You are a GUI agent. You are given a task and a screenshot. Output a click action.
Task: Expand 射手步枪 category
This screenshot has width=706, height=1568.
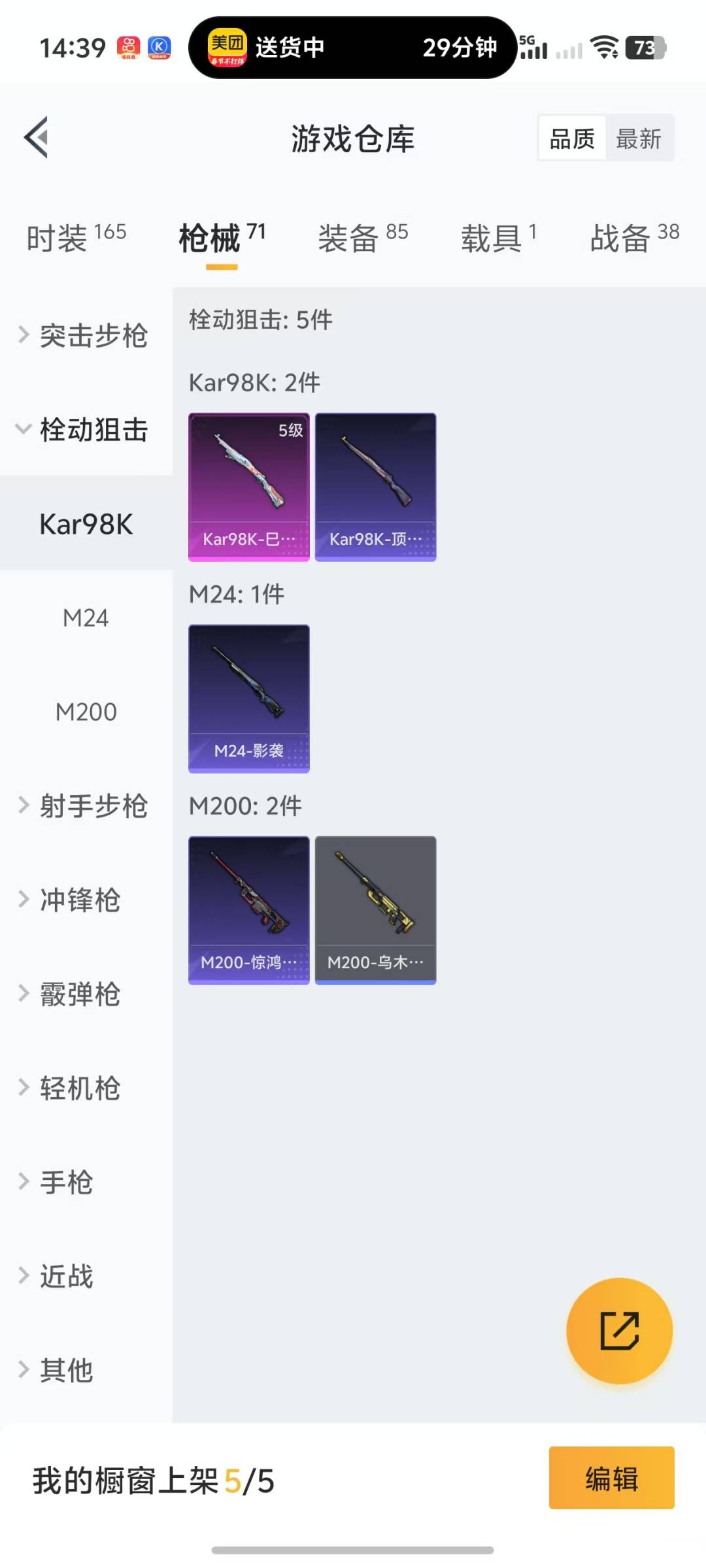click(85, 806)
